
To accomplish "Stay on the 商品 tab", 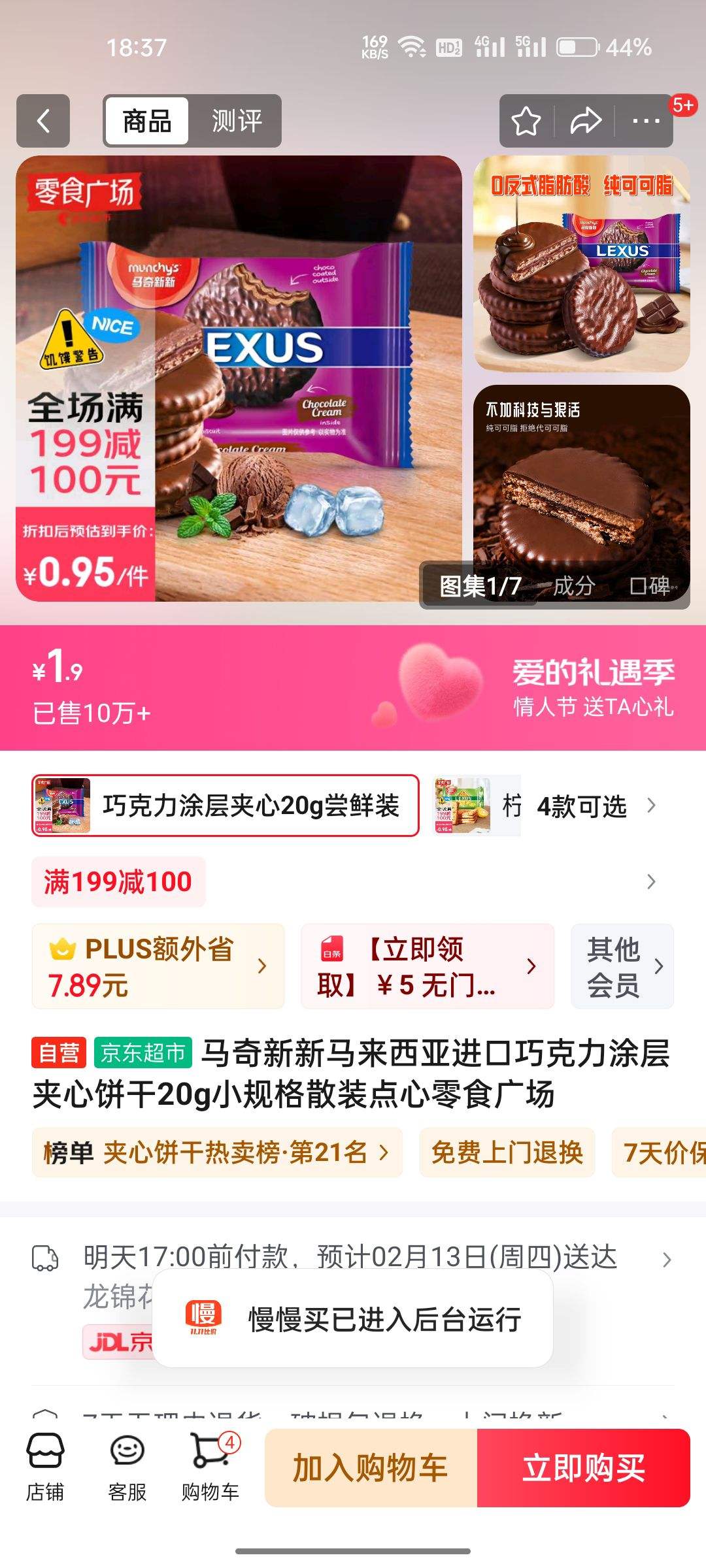I will coord(146,121).
